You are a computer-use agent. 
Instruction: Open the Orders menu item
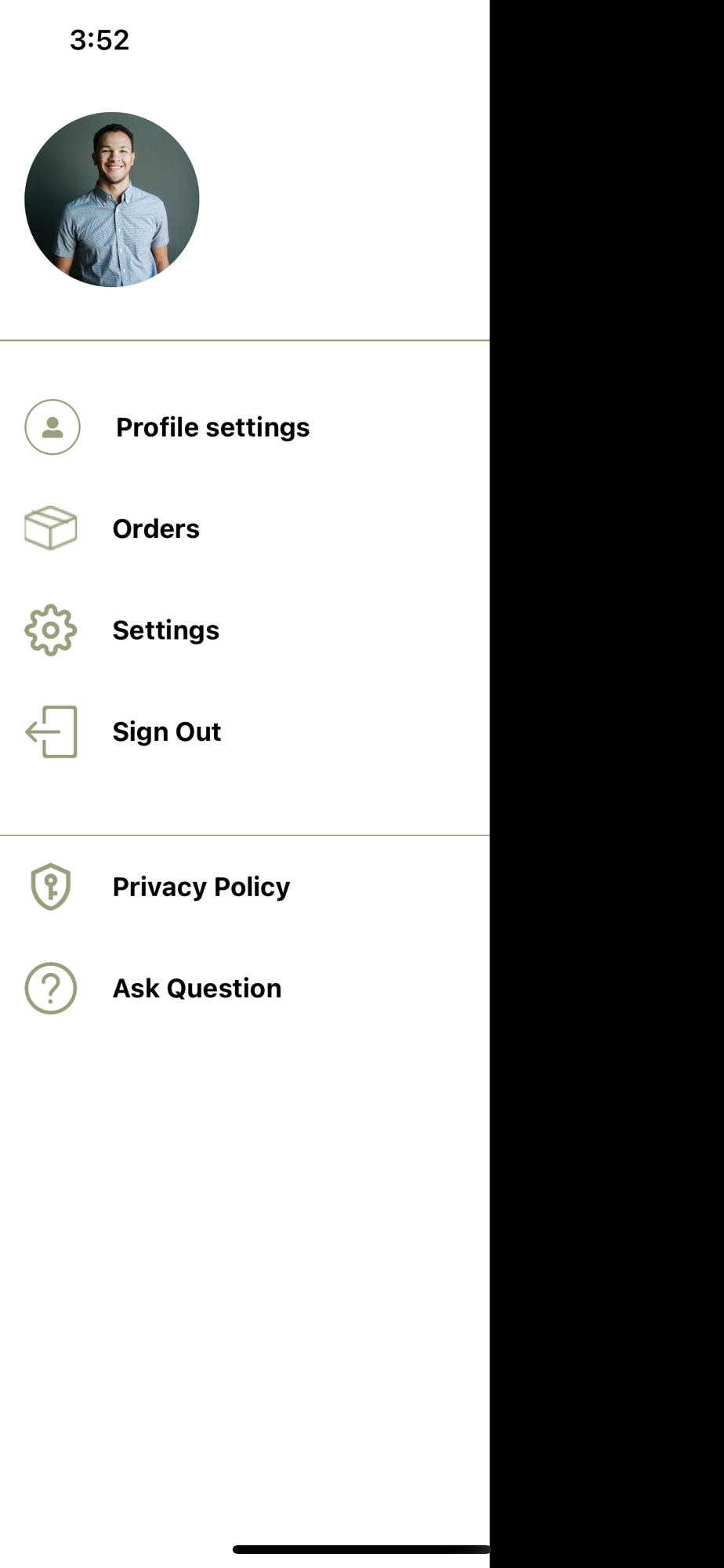(244, 528)
